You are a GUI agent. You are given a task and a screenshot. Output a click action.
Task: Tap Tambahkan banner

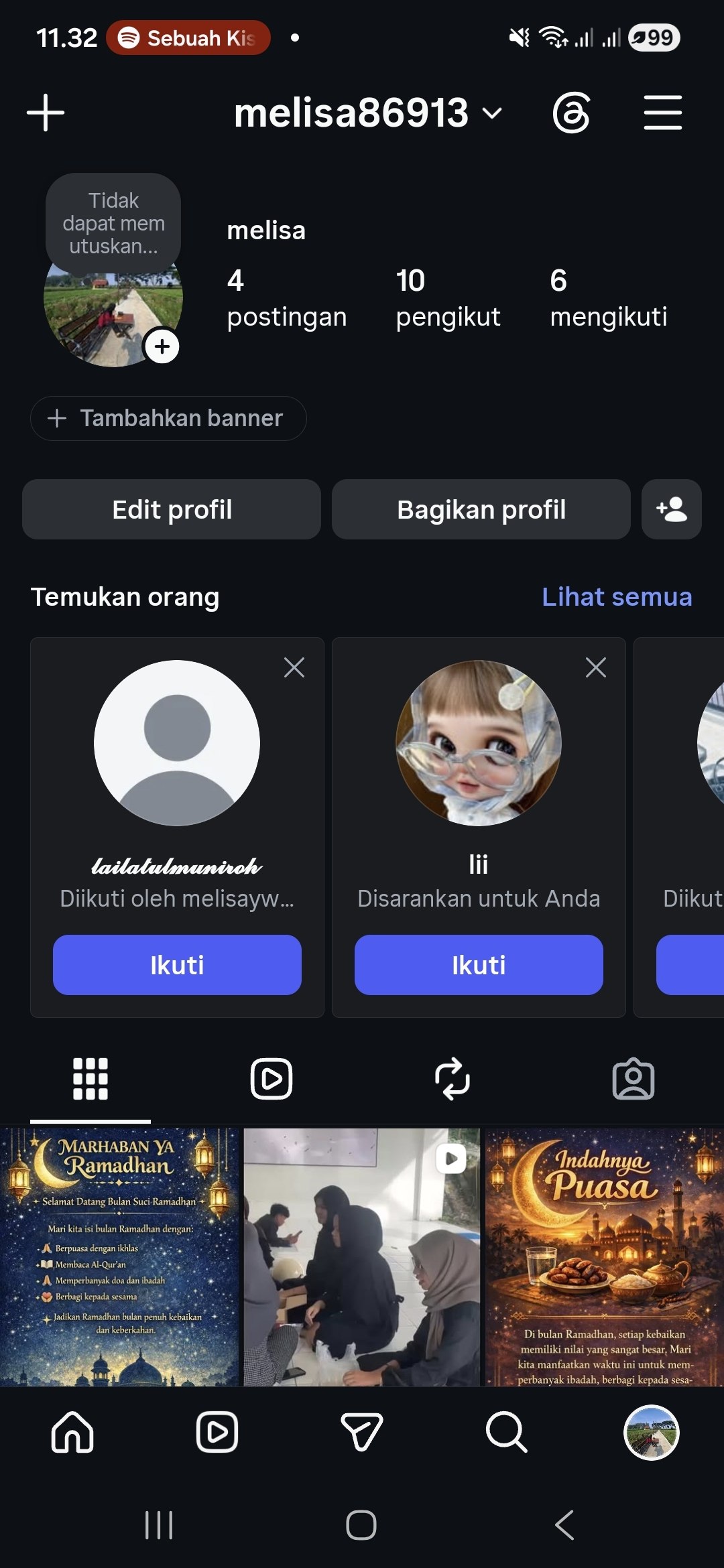(168, 418)
